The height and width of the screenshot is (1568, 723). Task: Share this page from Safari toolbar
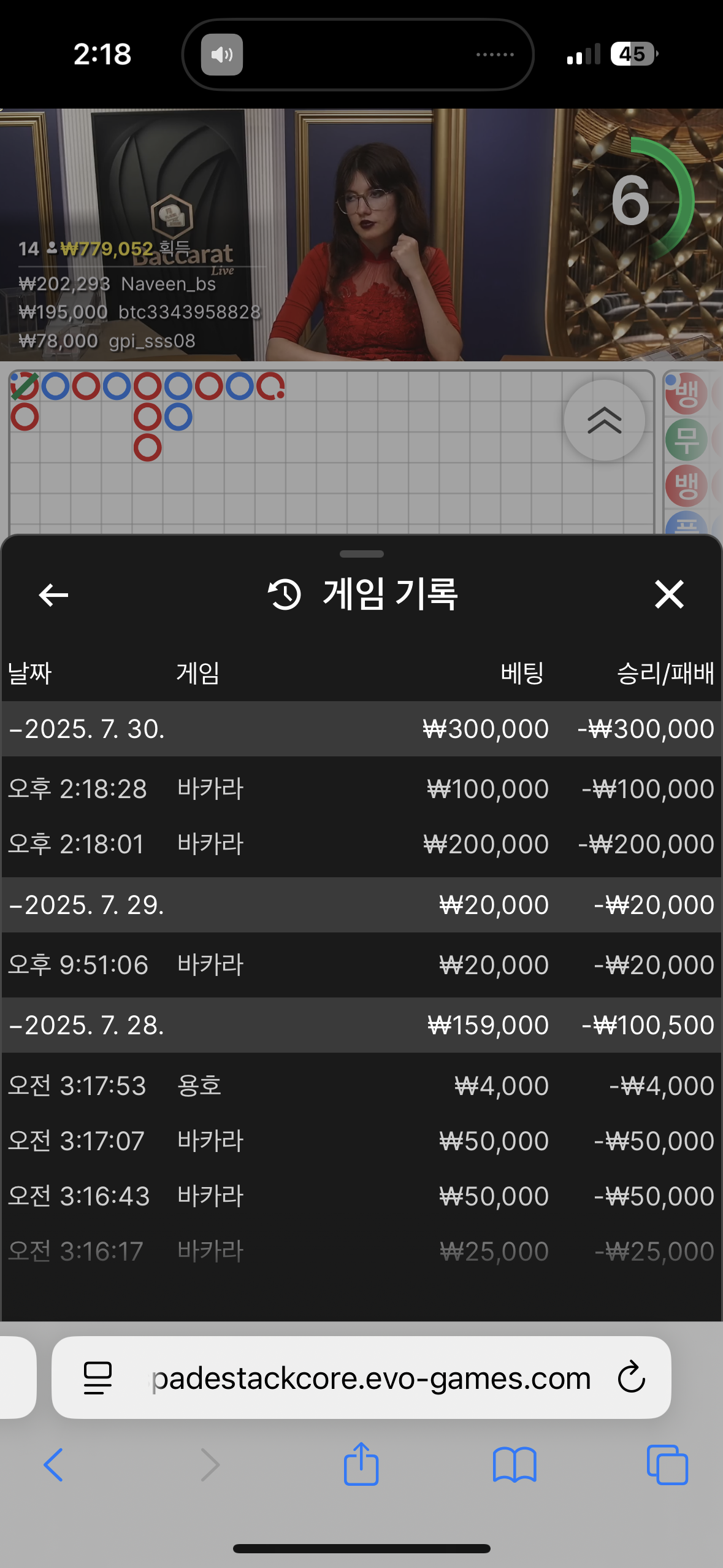coord(361,1464)
